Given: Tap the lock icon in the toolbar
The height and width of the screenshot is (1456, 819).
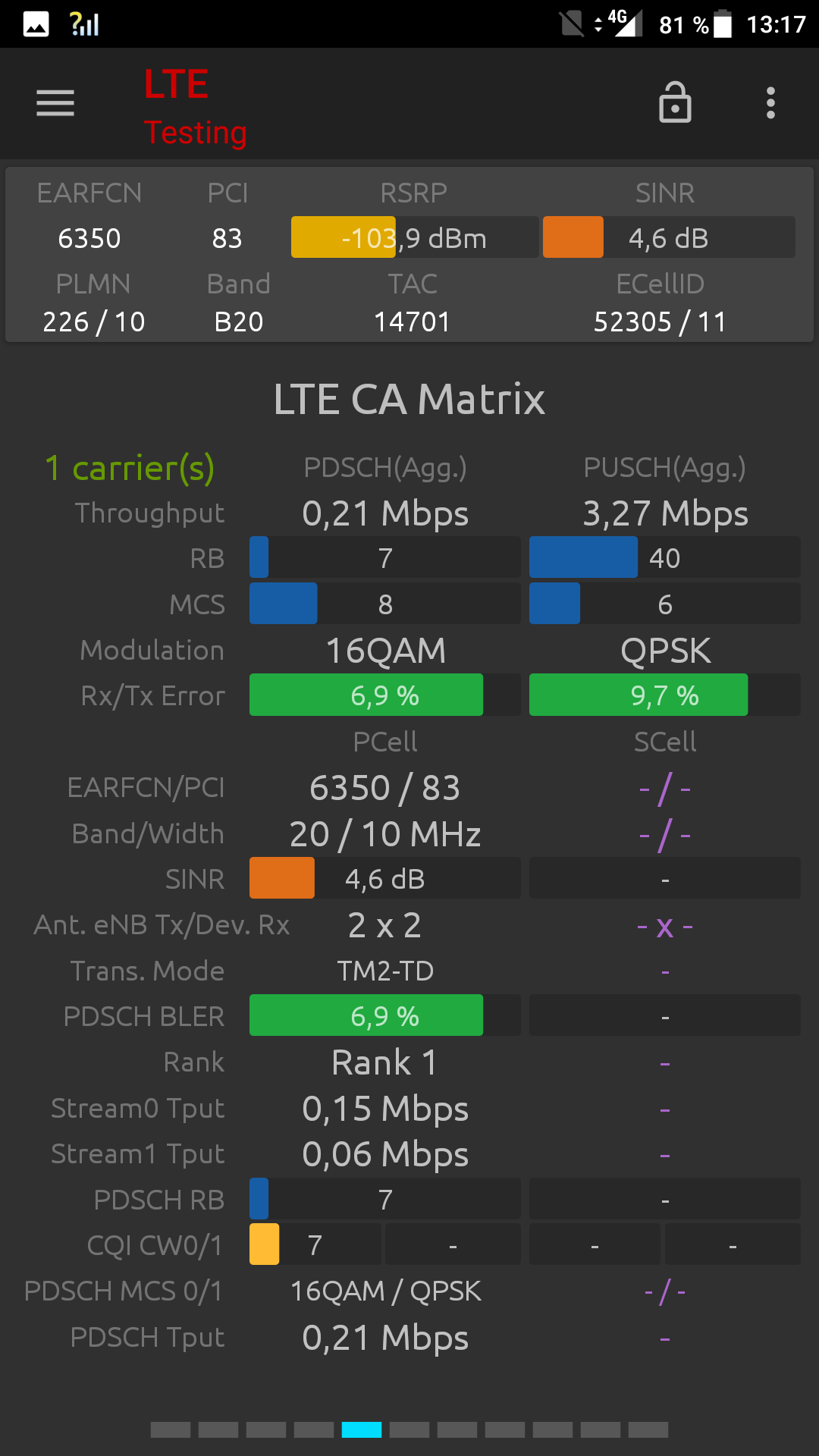Looking at the screenshot, I should [x=675, y=102].
